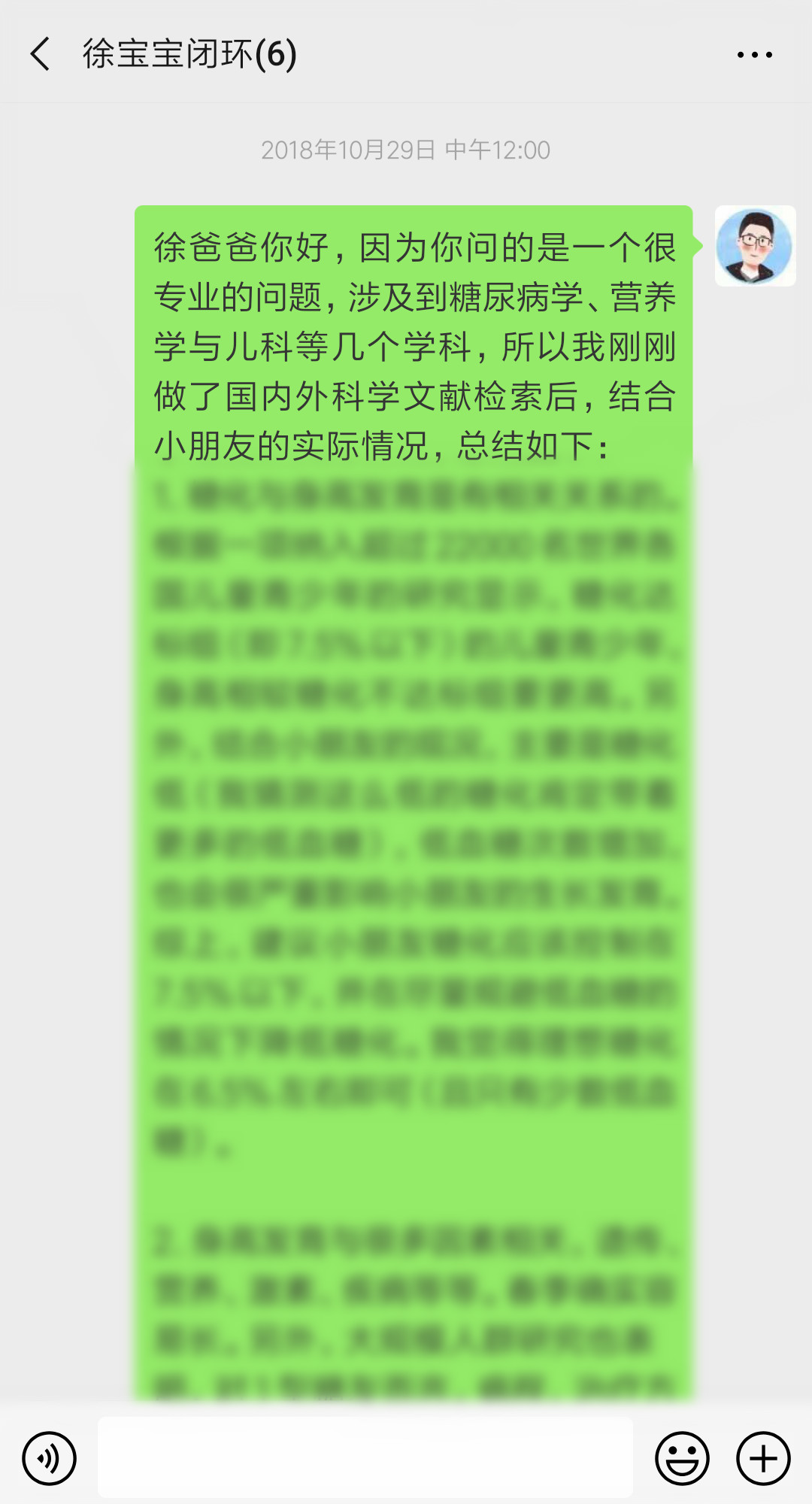Image resolution: width=812 pixels, height=1504 pixels.
Task: Open the sender's avatar profile
Action: click(x=755, y=246)
